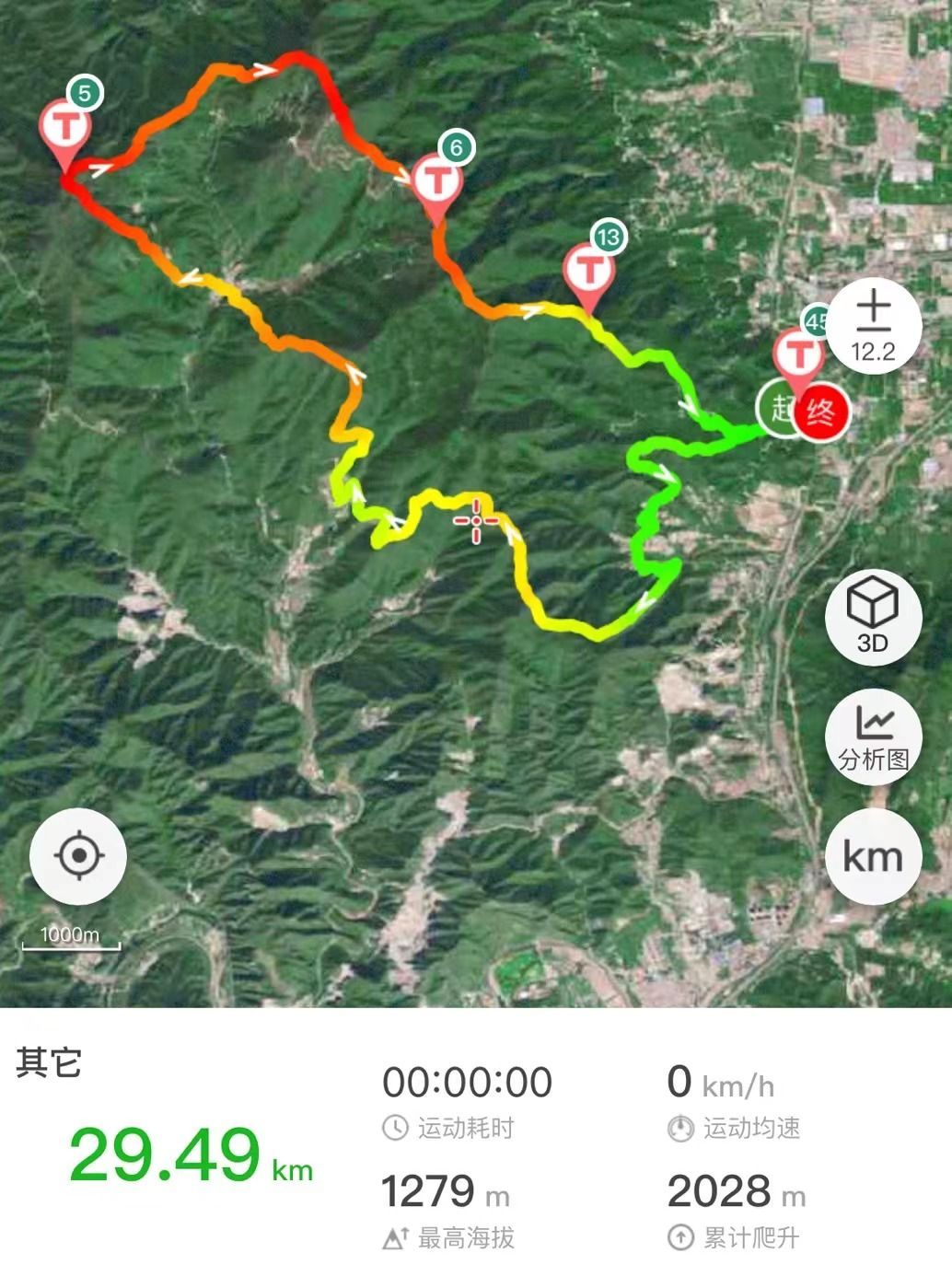Tap the zoom level 12.2 button

point(872,326)
